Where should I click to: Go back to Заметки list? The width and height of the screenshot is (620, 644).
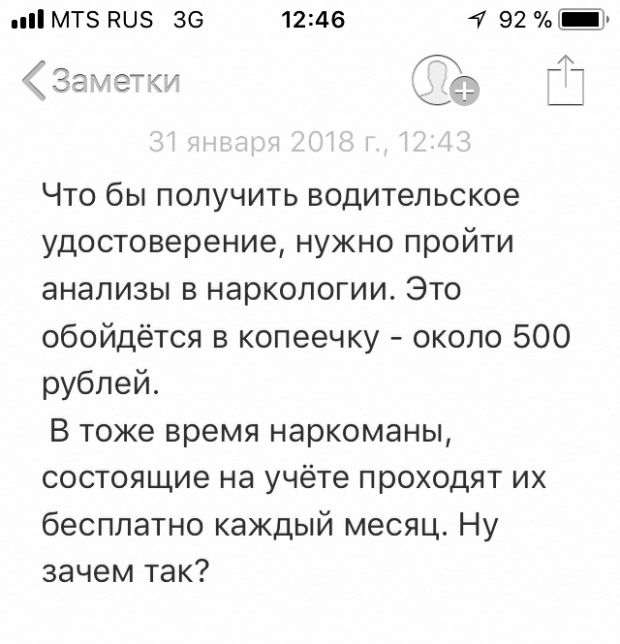(102, 80)
